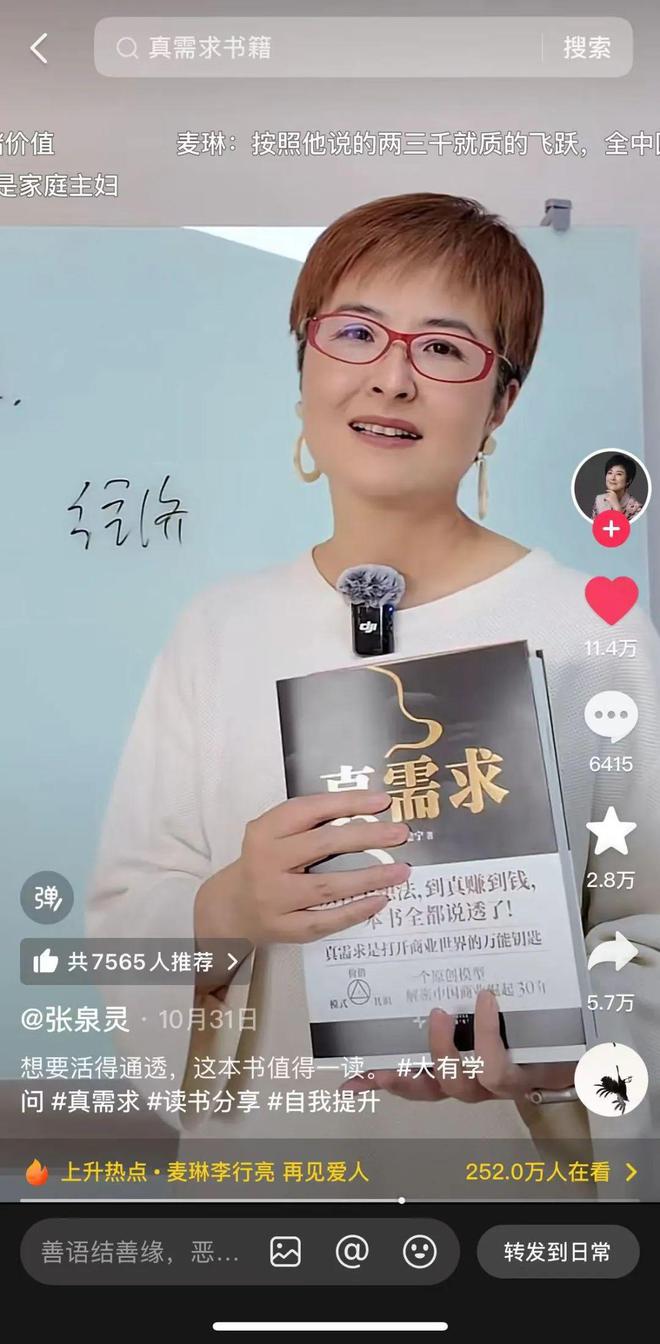The height and width of the screenshot is (1344, 660).
Task: Attach an image to the comment
Action: click(285, 1251)
